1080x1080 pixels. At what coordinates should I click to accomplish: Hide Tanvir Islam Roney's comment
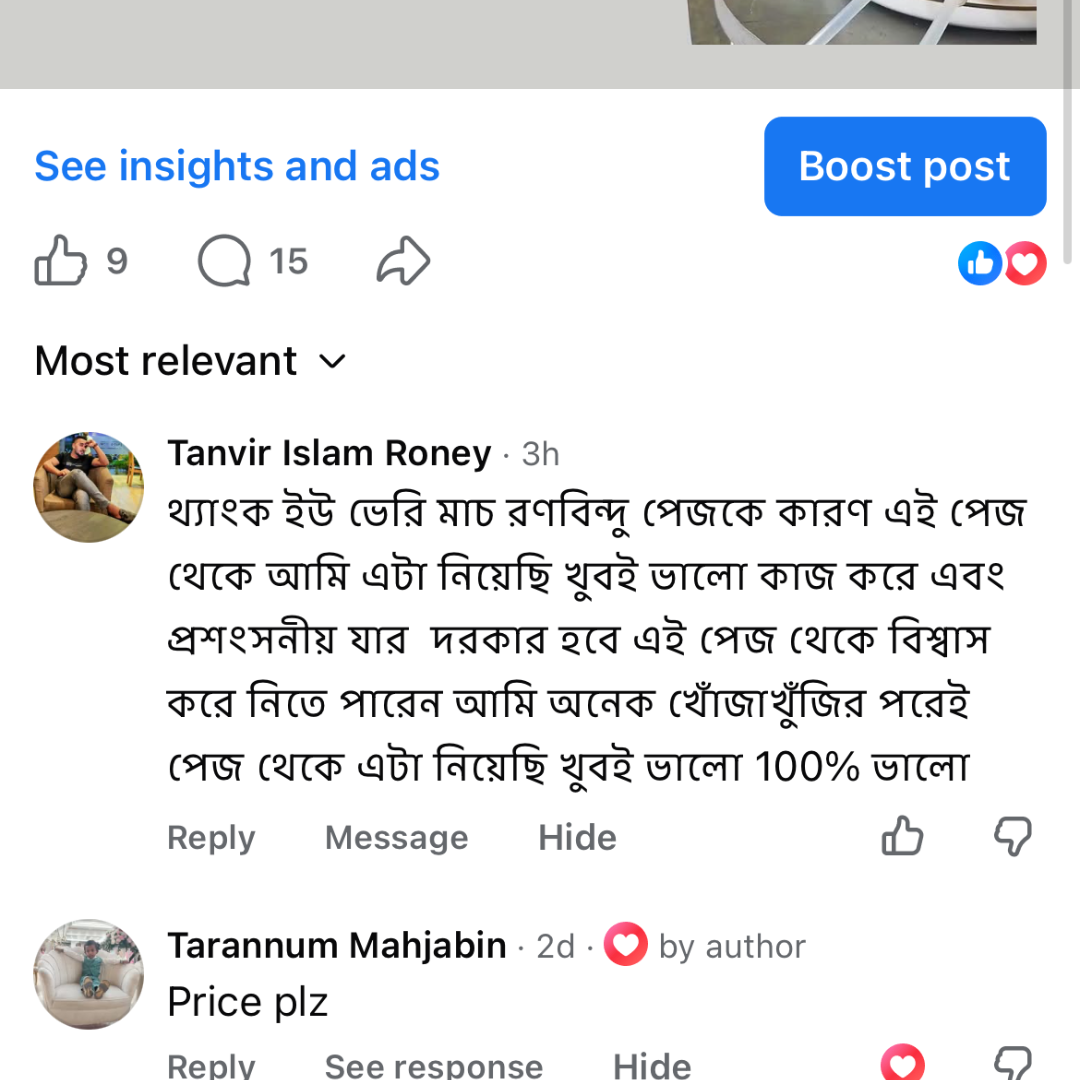point(577,837)
